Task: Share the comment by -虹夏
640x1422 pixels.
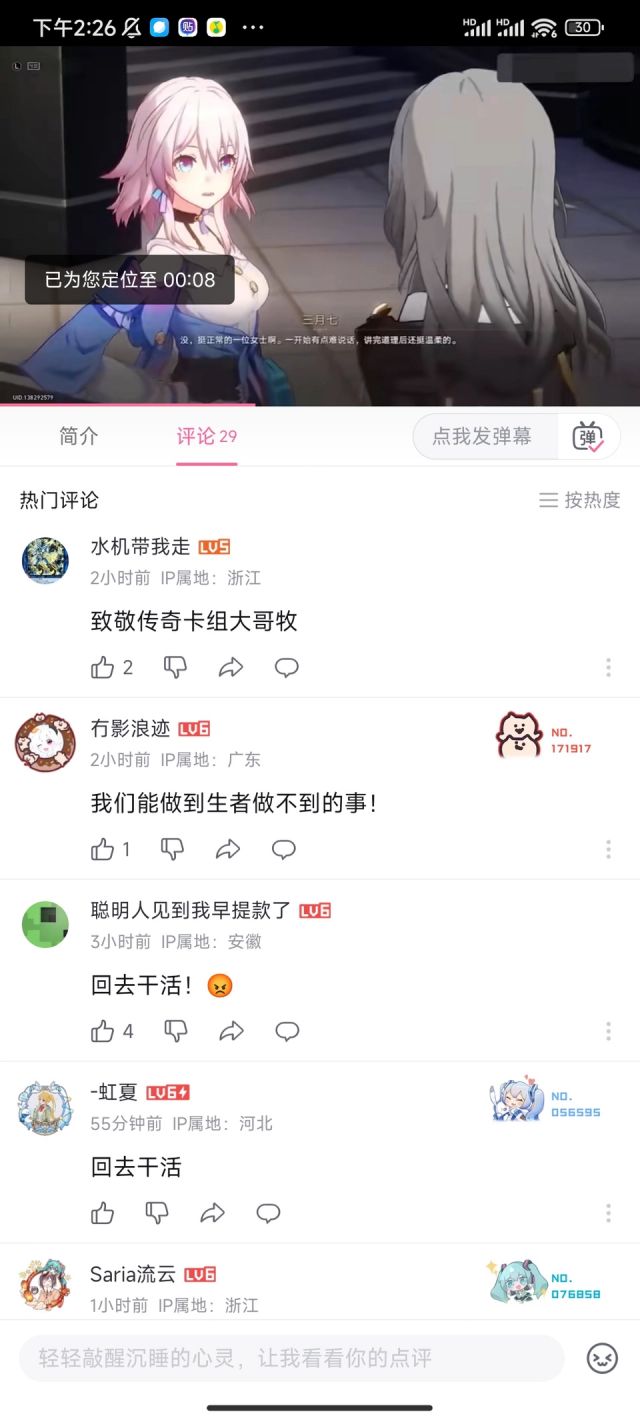Action: [x=212, y=1213]
